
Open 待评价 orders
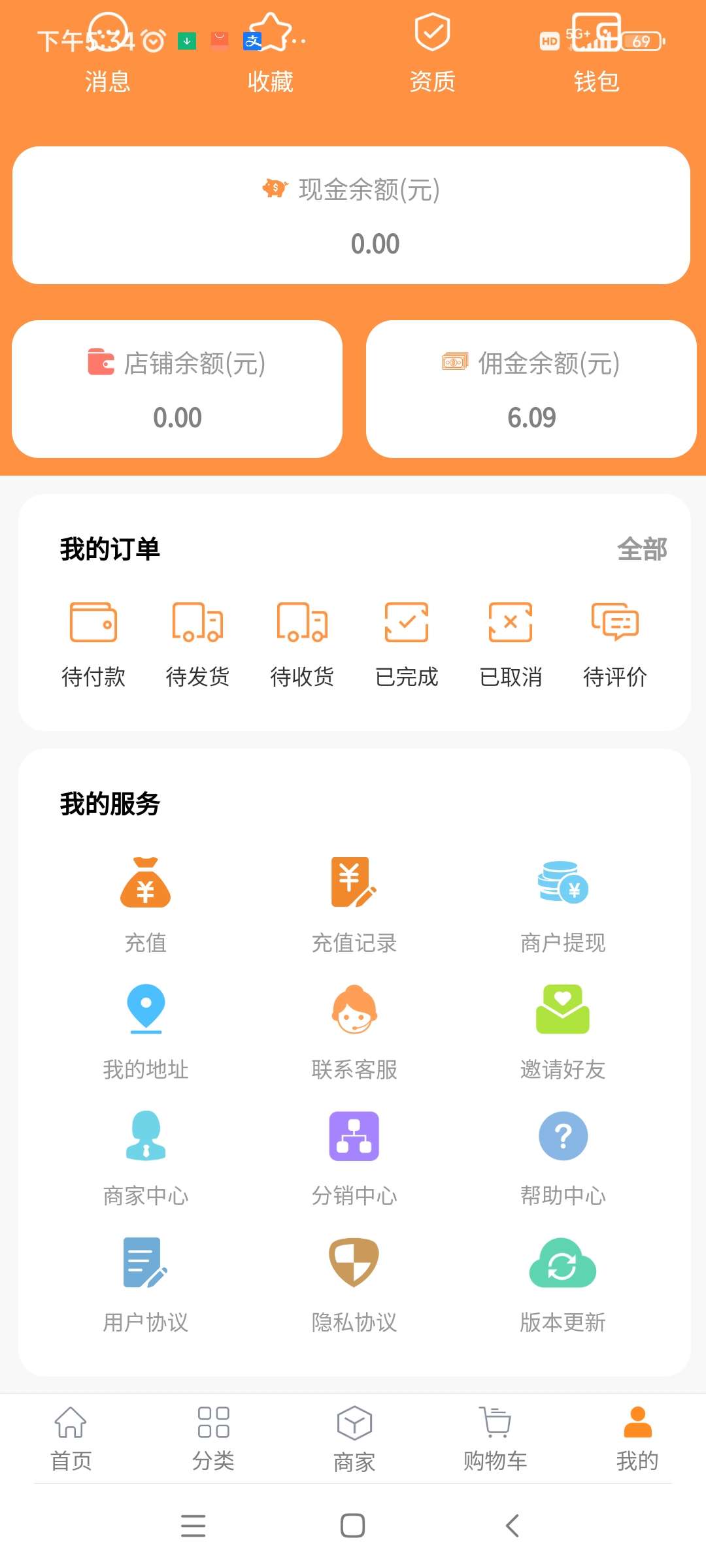615,644
